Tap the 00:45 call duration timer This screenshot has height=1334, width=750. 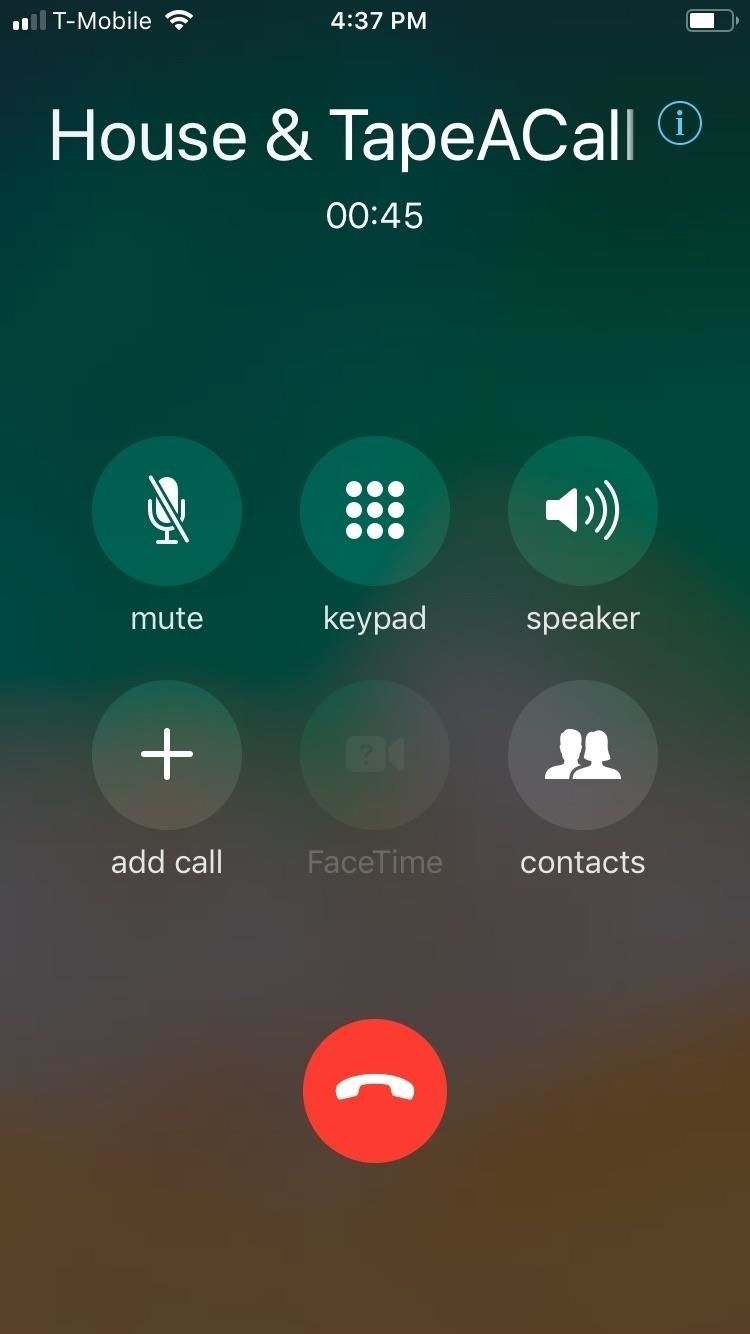click(x=375, y=215)
